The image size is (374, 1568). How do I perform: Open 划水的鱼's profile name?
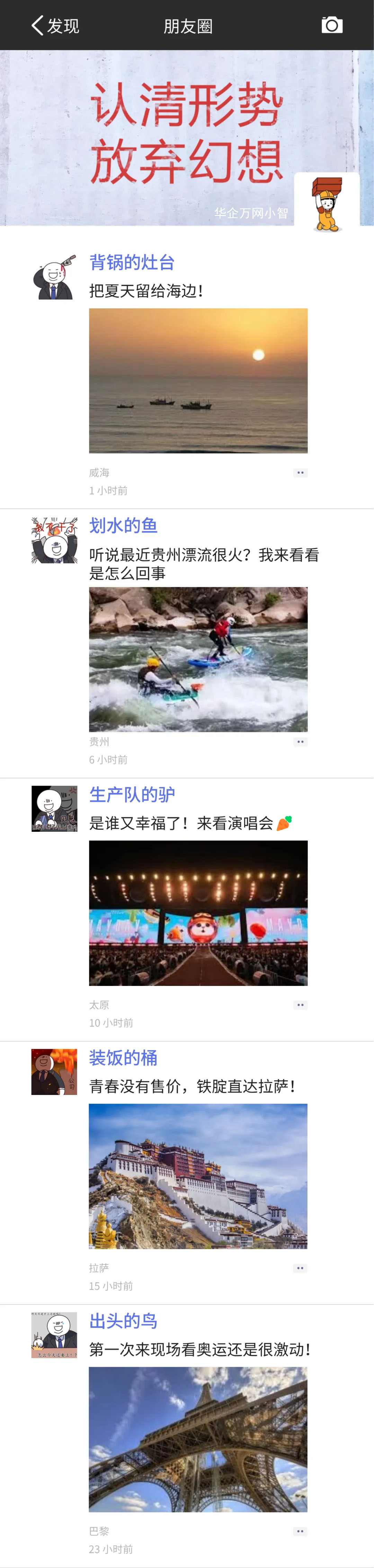pos(123,525)
